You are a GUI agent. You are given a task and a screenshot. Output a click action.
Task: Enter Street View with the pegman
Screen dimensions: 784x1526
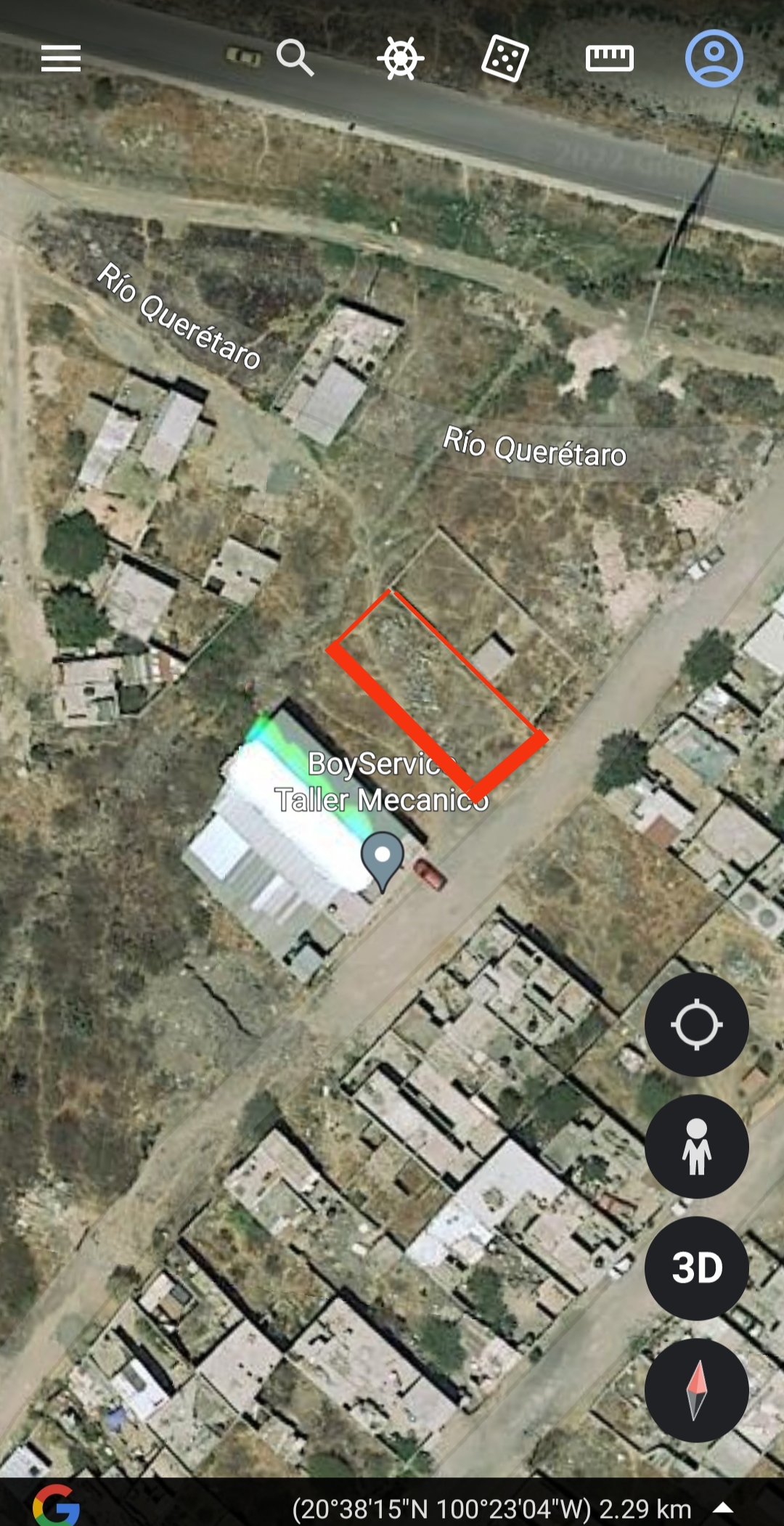tap(696, 1146)
